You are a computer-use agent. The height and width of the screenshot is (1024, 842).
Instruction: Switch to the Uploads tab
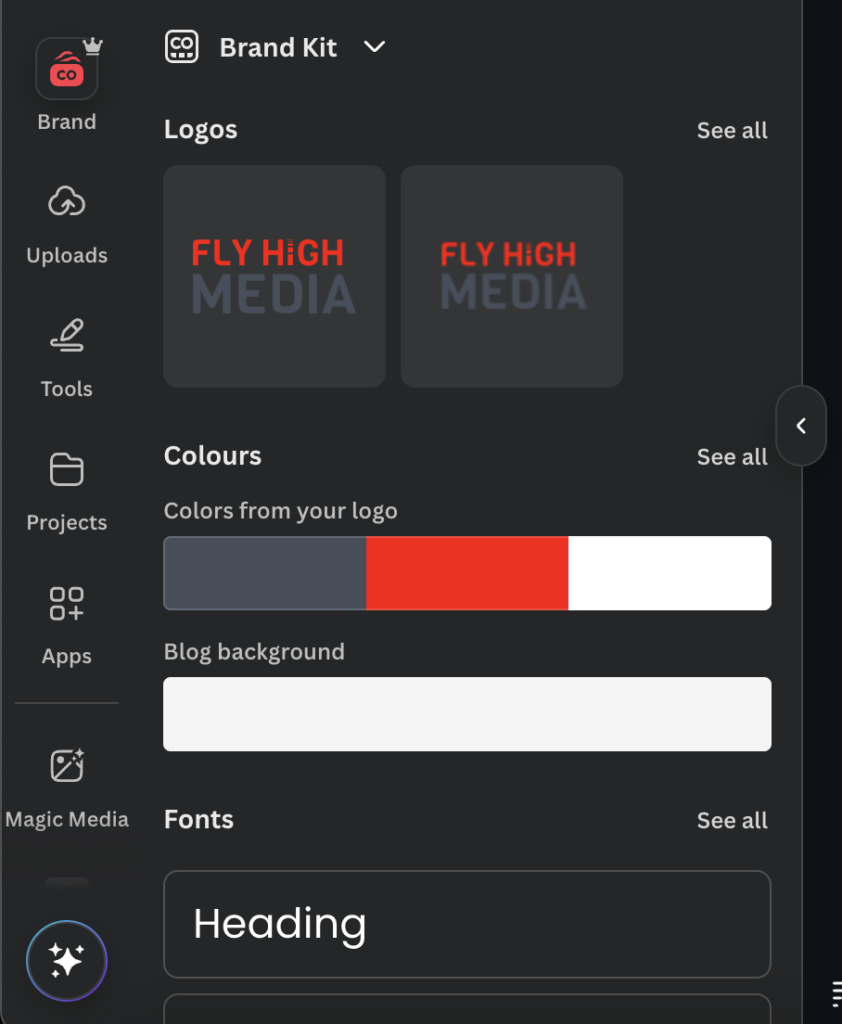66,221
